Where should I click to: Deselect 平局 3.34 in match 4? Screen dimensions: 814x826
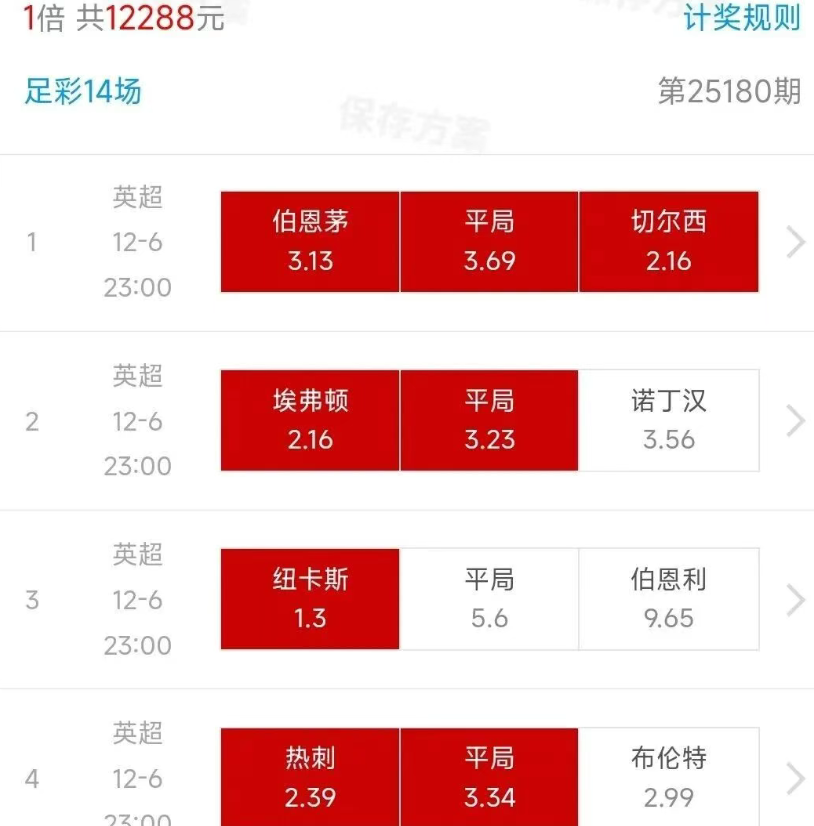point(489,777)
